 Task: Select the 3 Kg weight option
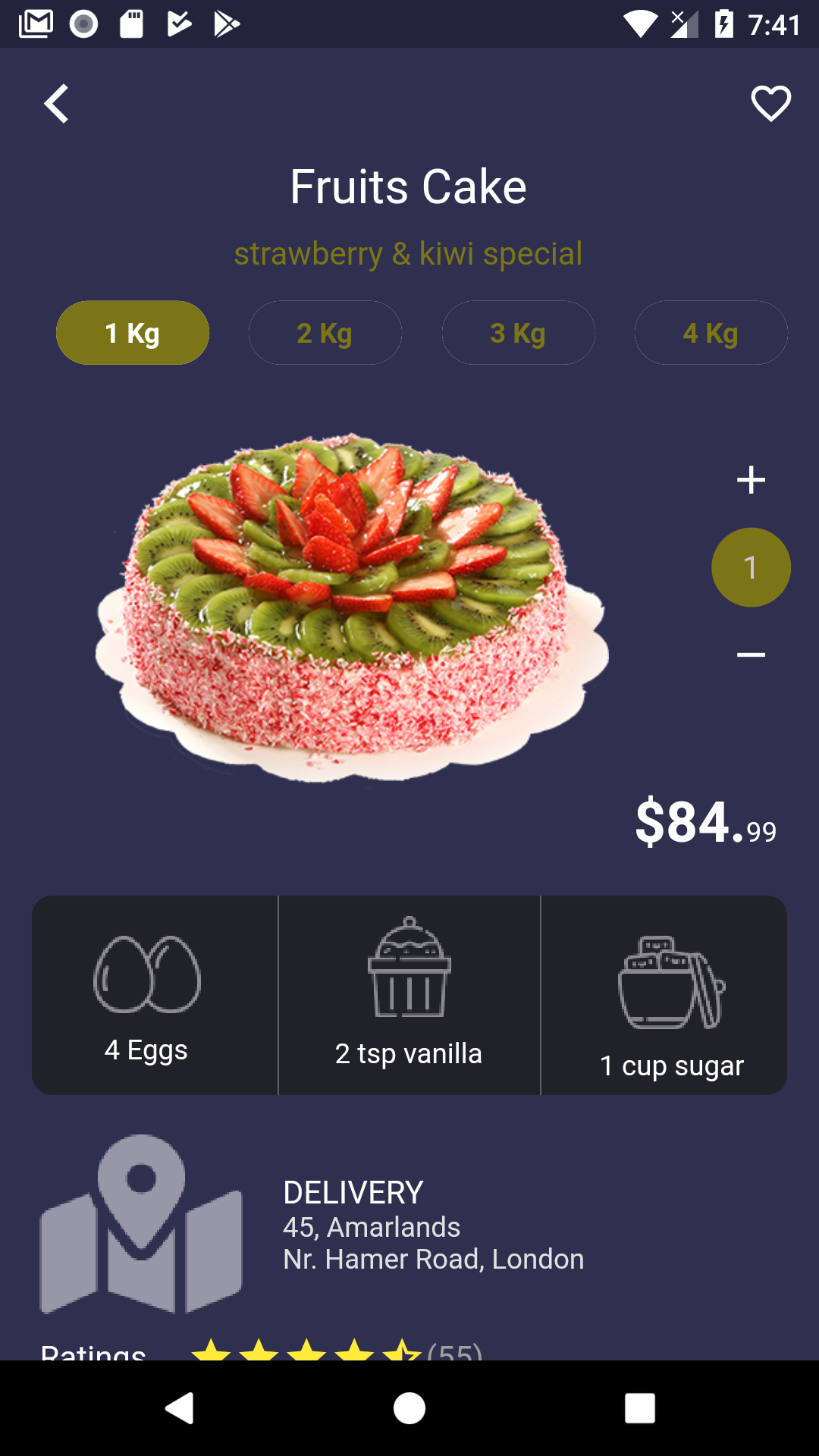tap(518, 332)
